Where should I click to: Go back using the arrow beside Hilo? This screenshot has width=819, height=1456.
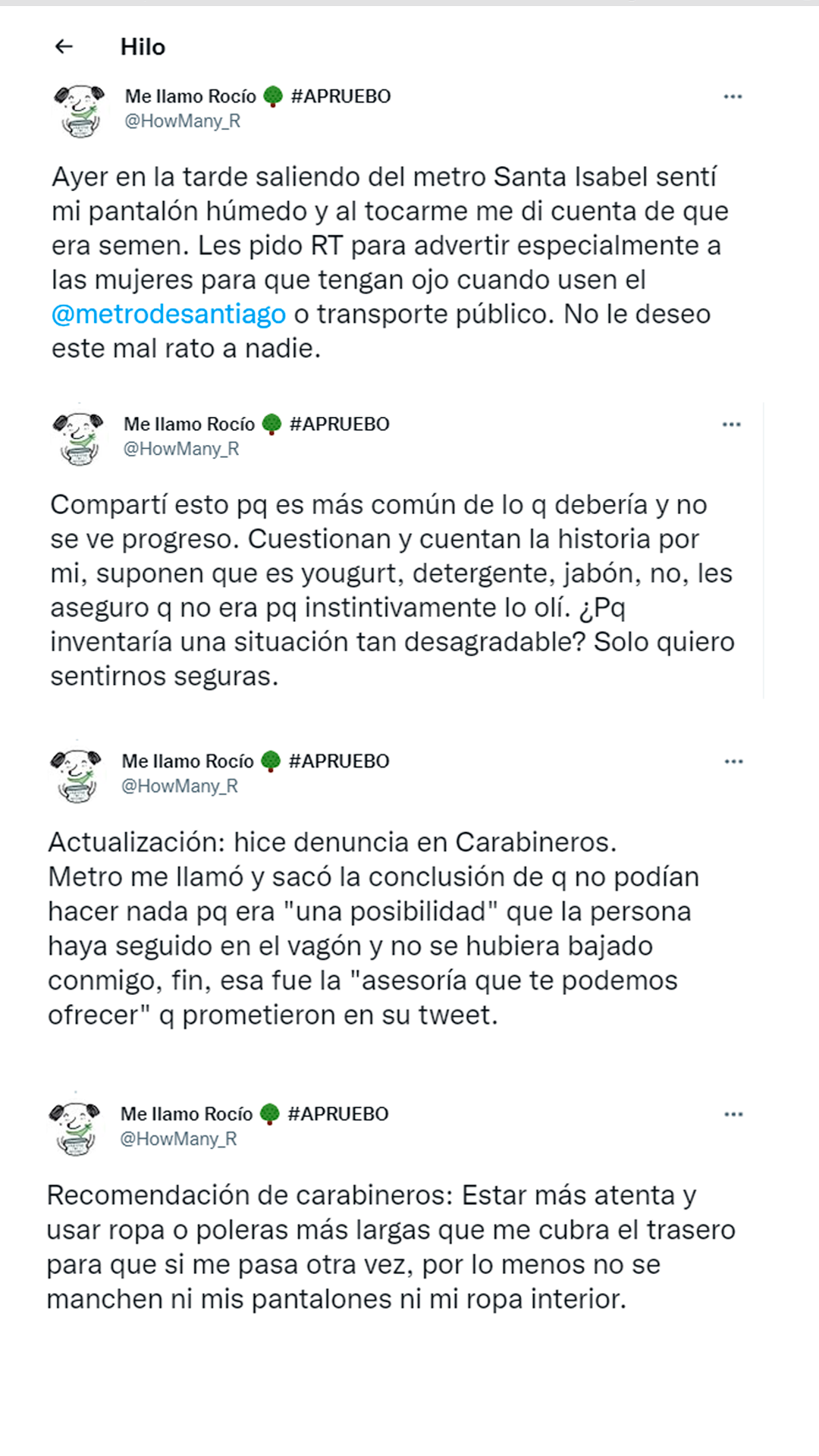click(64, 47)
